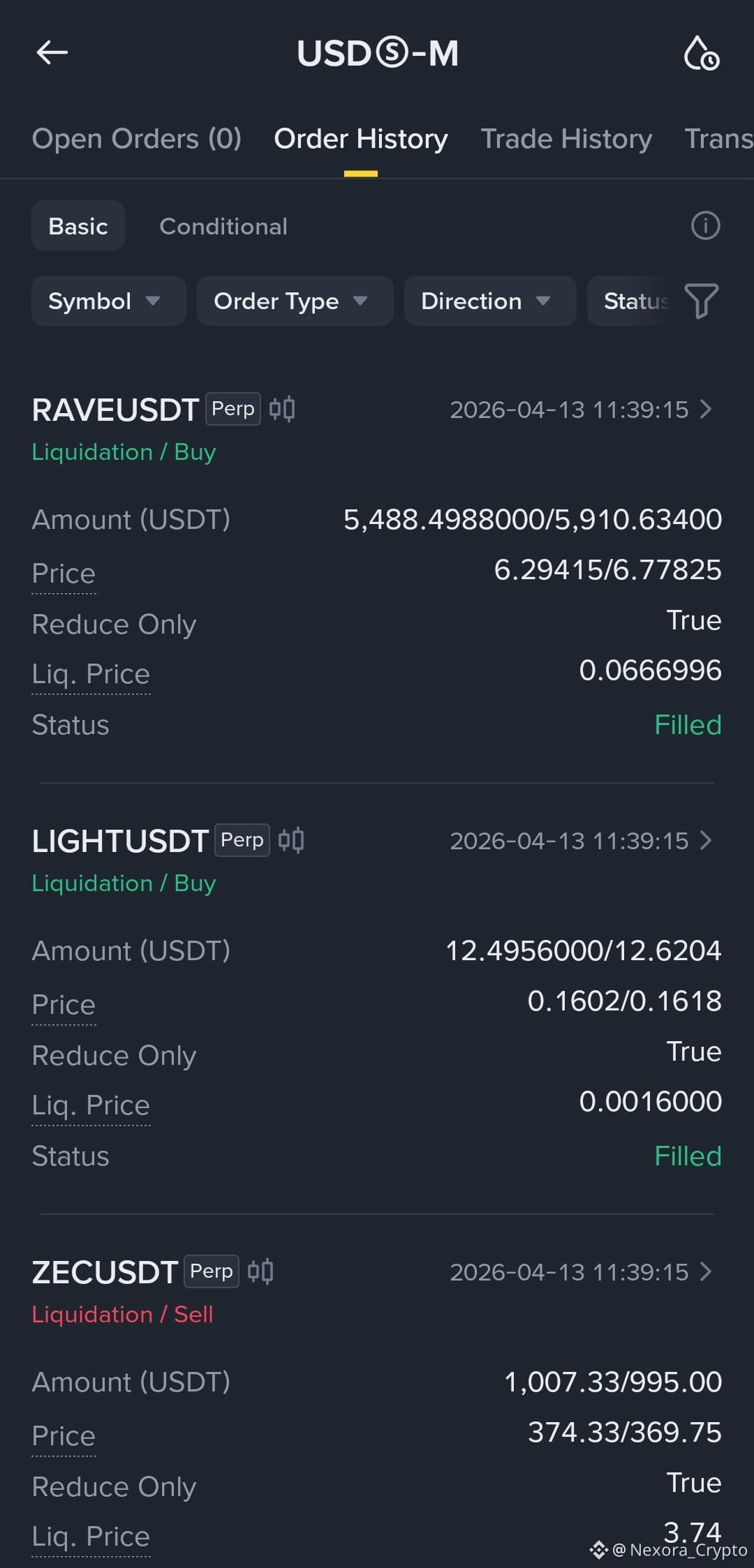
Task: Select the Basic orders segment
Action: [x=78, y=226]
